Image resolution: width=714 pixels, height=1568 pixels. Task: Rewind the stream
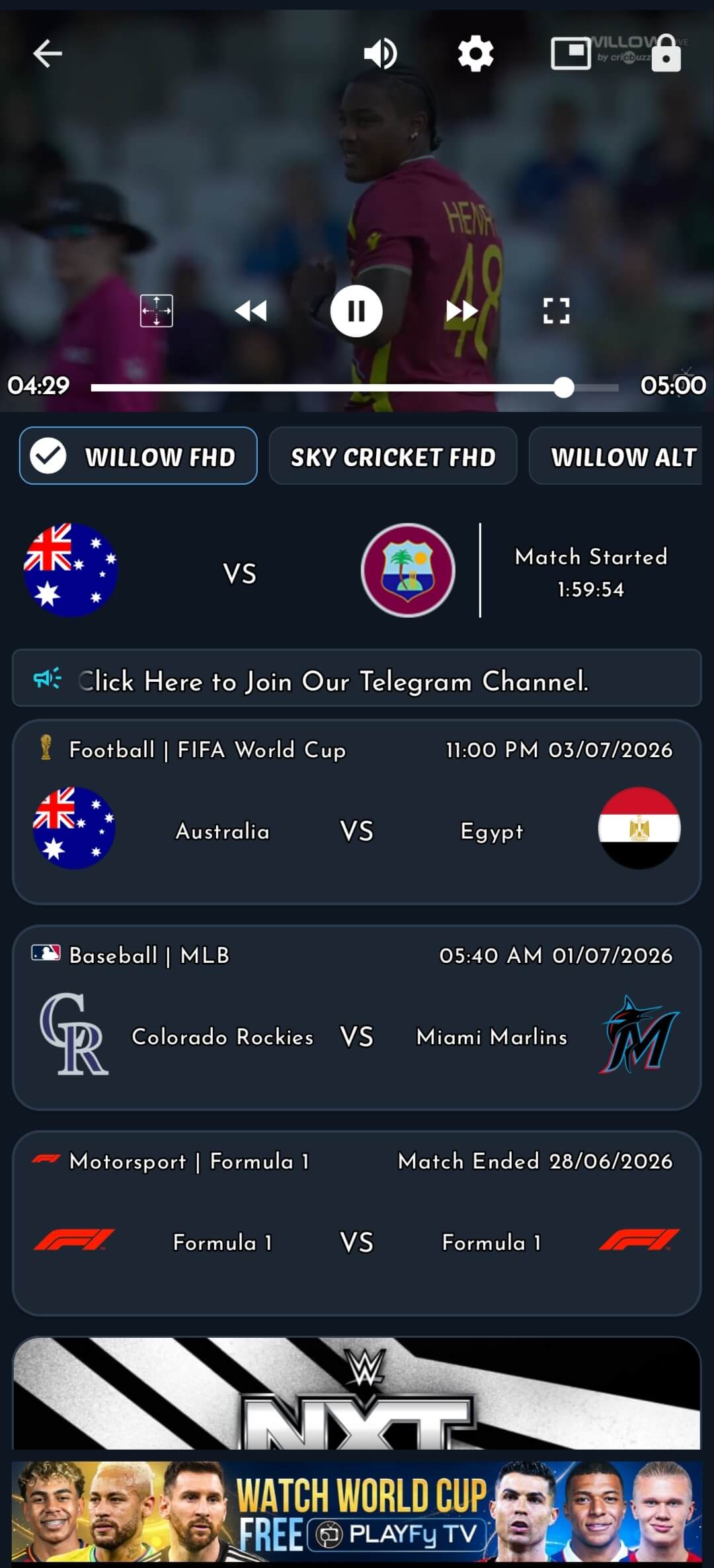pyautogui.click(x=251, y=311)
